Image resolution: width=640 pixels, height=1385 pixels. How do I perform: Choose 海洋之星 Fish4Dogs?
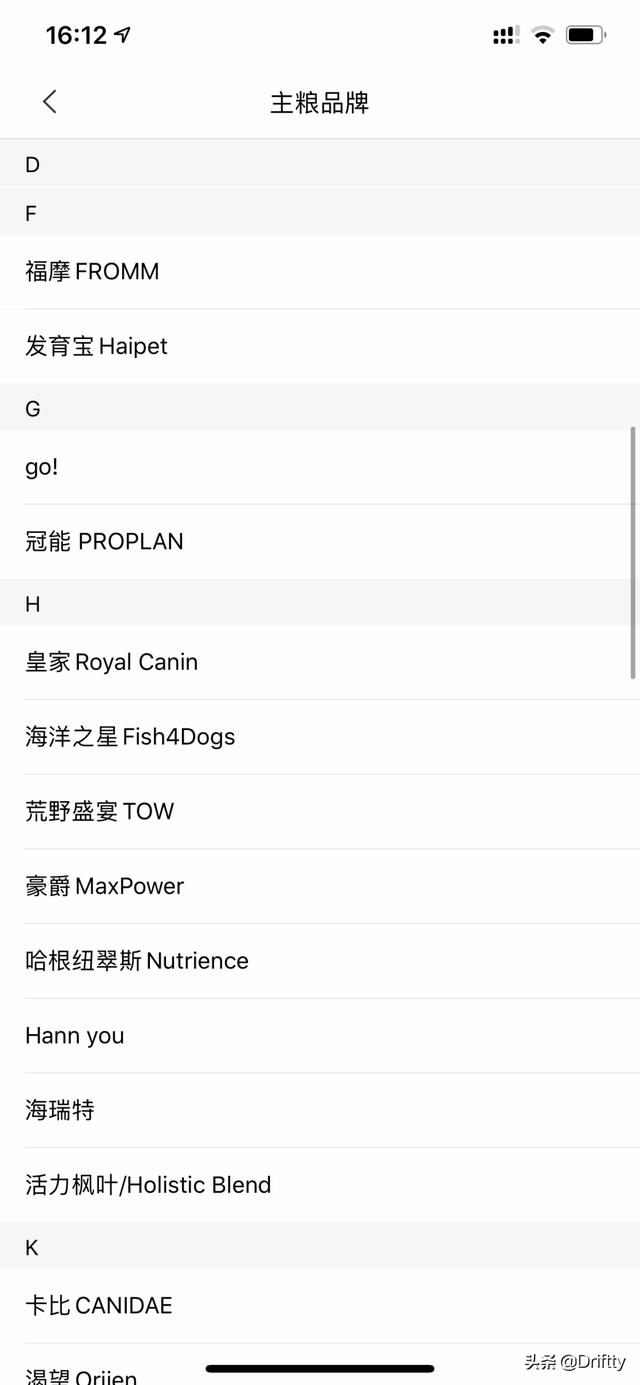[x=320, y=737]
